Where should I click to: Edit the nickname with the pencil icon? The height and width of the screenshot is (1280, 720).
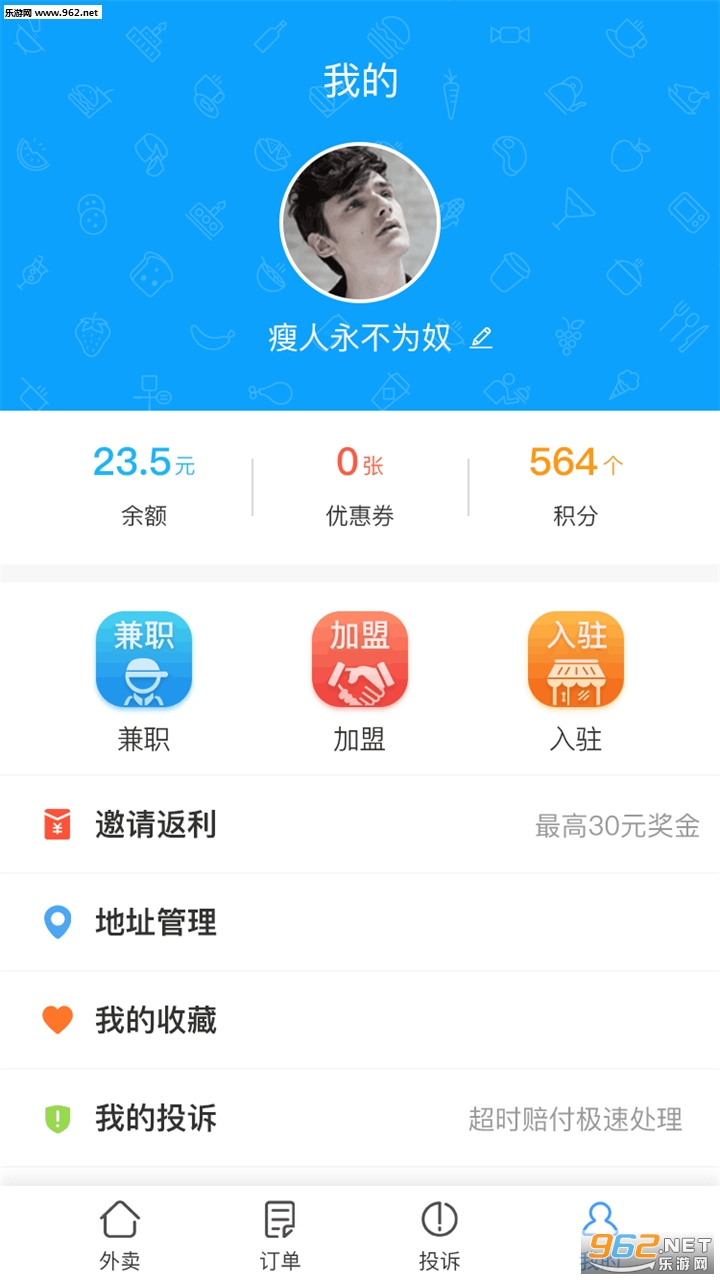pyautogui.click(x=482, y=339)
